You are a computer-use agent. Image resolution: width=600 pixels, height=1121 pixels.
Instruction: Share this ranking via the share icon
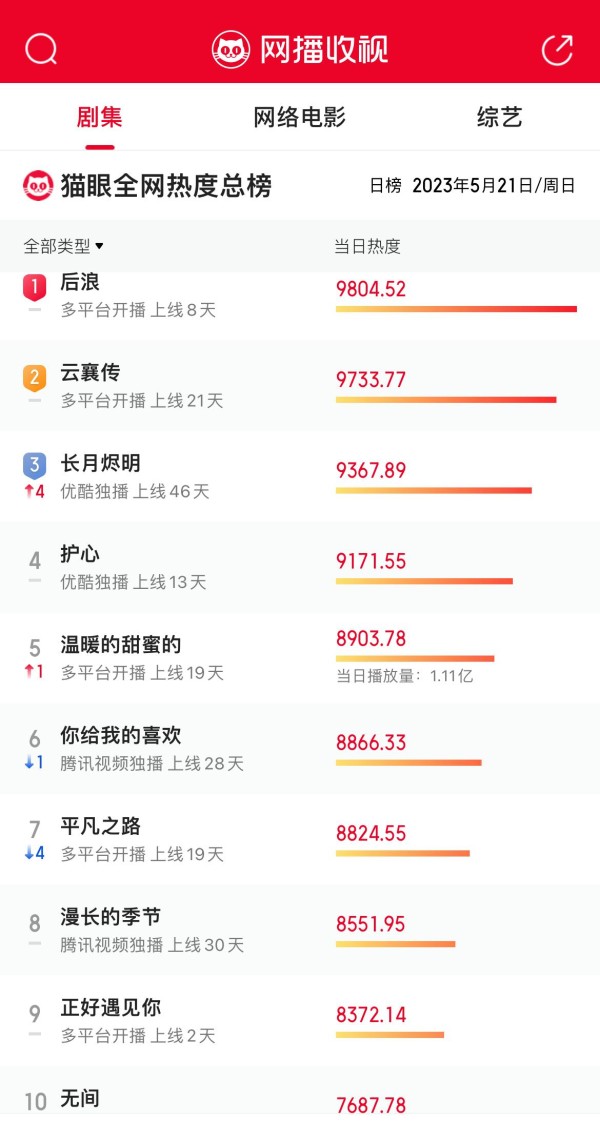pos(557,49)
